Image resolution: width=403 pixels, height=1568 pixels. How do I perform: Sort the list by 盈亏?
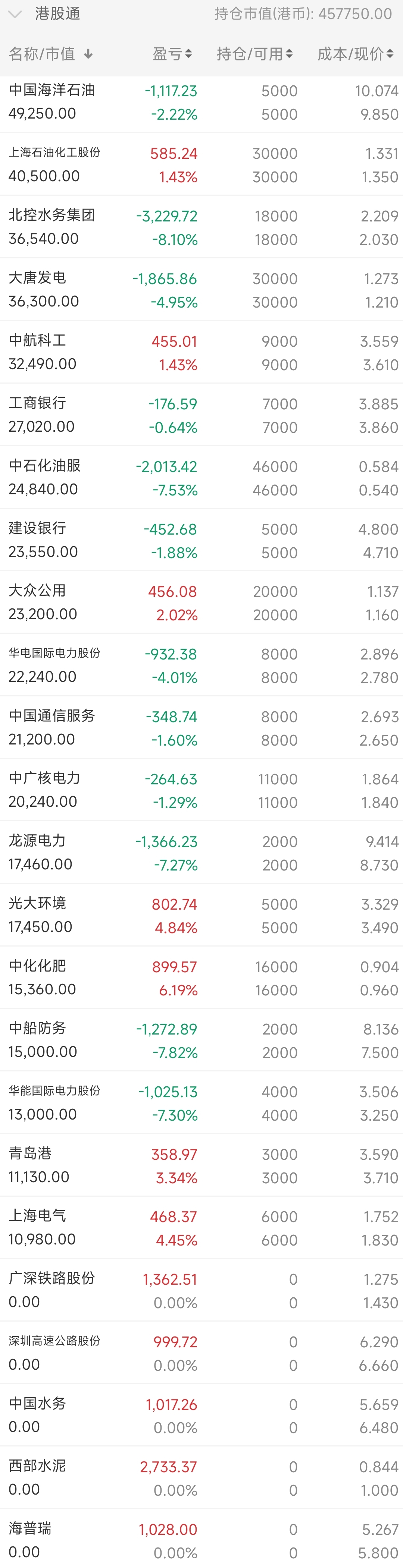coord(172,54)
